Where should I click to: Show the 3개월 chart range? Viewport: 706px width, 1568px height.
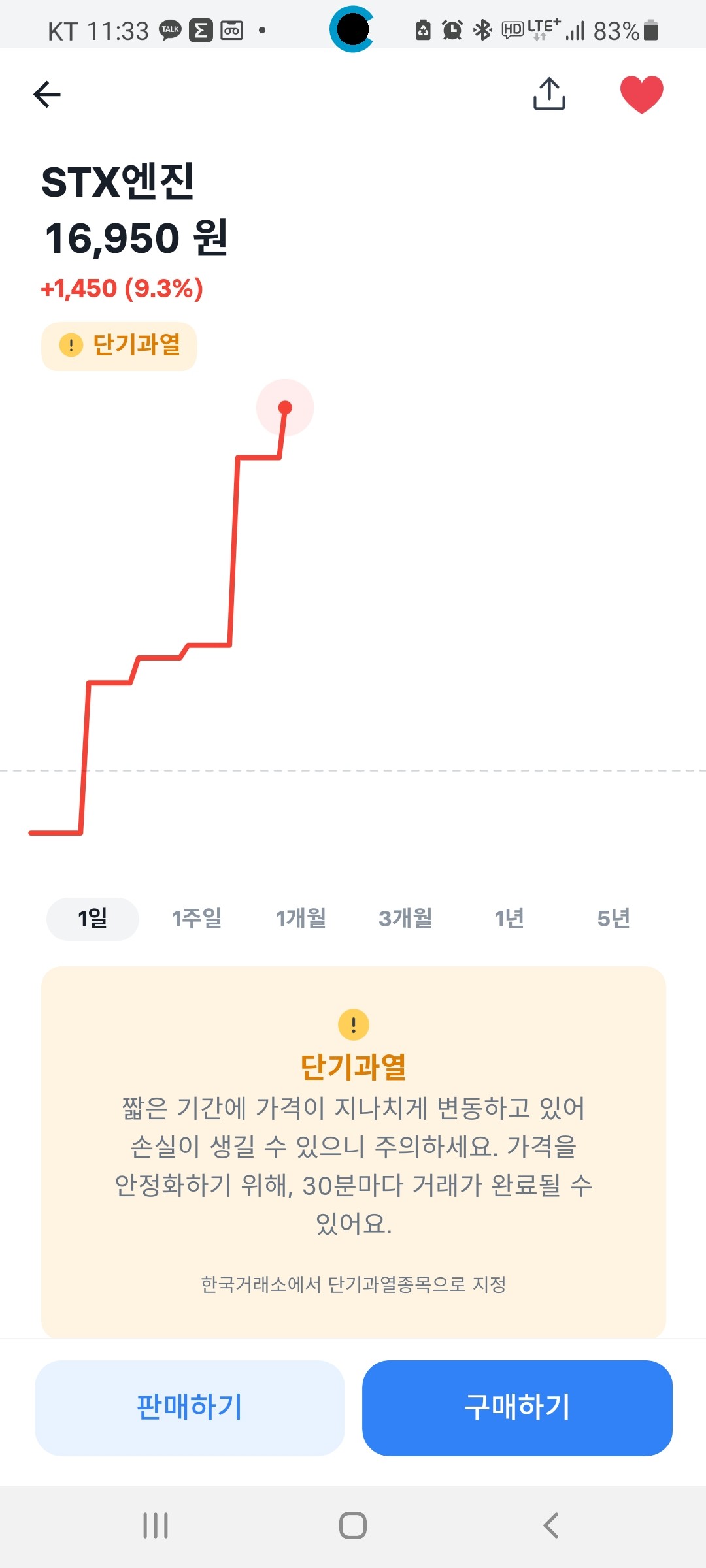click(405, 919)
